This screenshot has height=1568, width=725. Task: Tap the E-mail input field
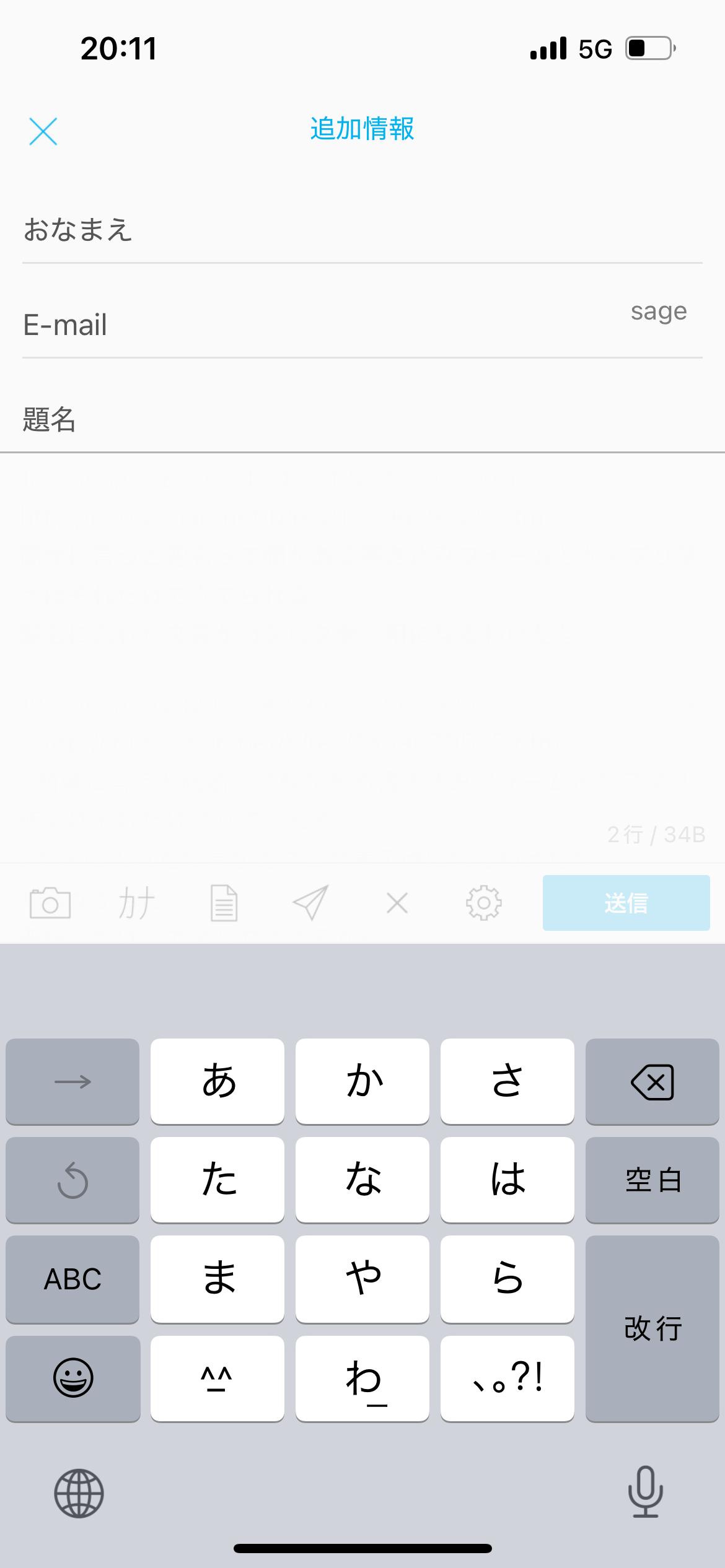pyautogui.click(x=310, y=325)
